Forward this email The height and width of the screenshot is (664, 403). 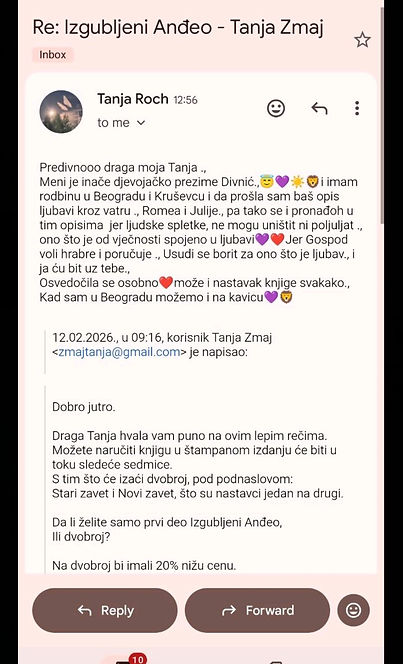click(257, 610)
